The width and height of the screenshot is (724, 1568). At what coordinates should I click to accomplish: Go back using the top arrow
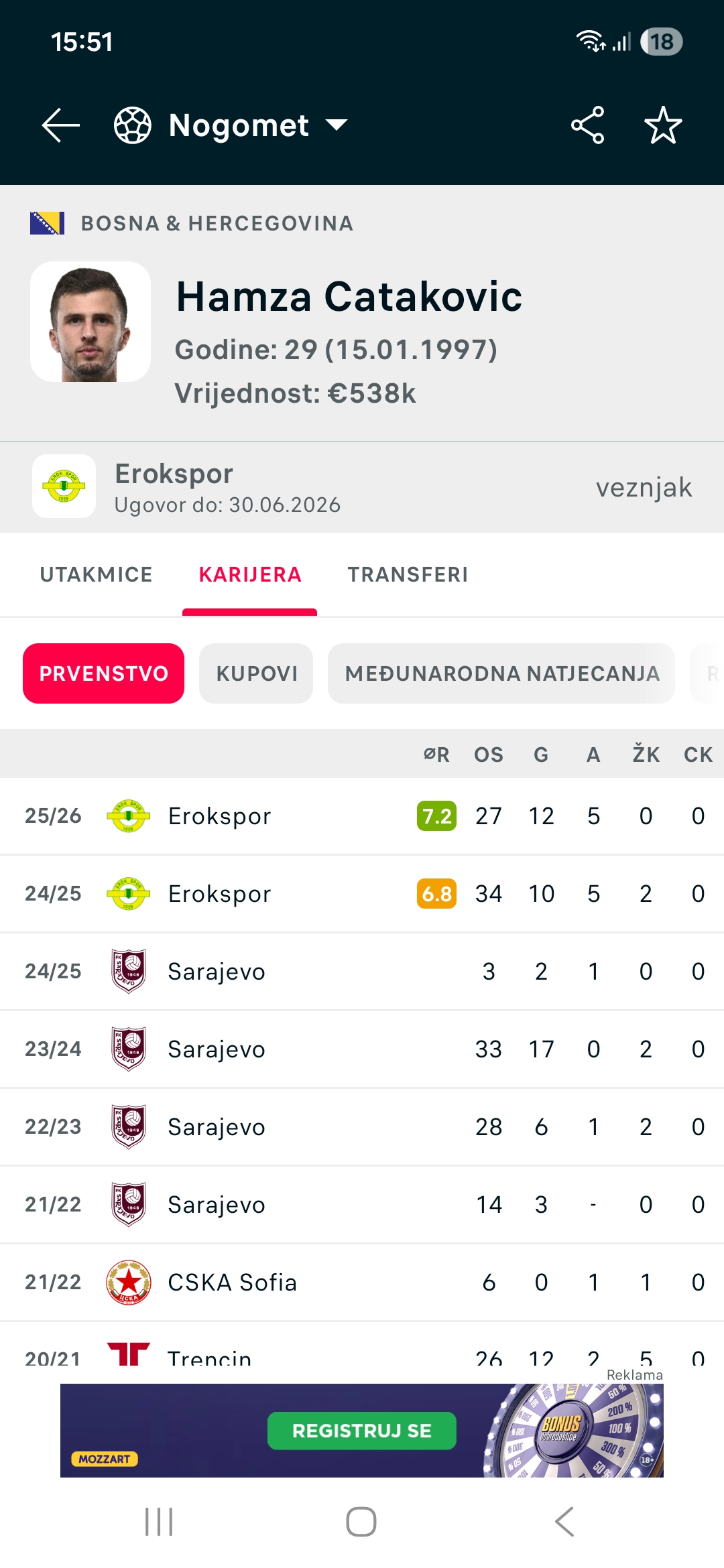pyautogui.click(x=60, y=125)
